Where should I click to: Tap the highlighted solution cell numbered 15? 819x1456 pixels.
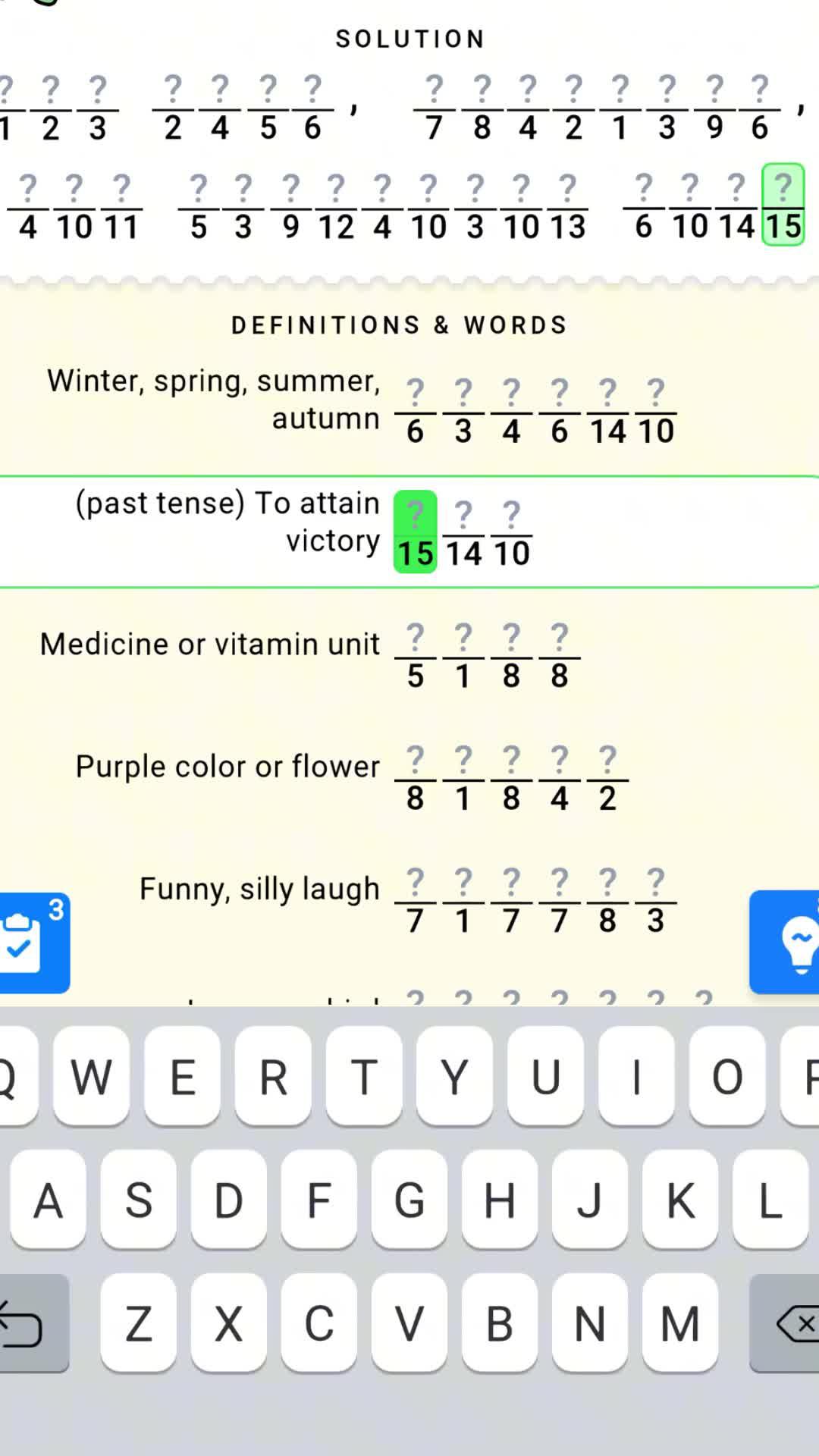[783, 206]
